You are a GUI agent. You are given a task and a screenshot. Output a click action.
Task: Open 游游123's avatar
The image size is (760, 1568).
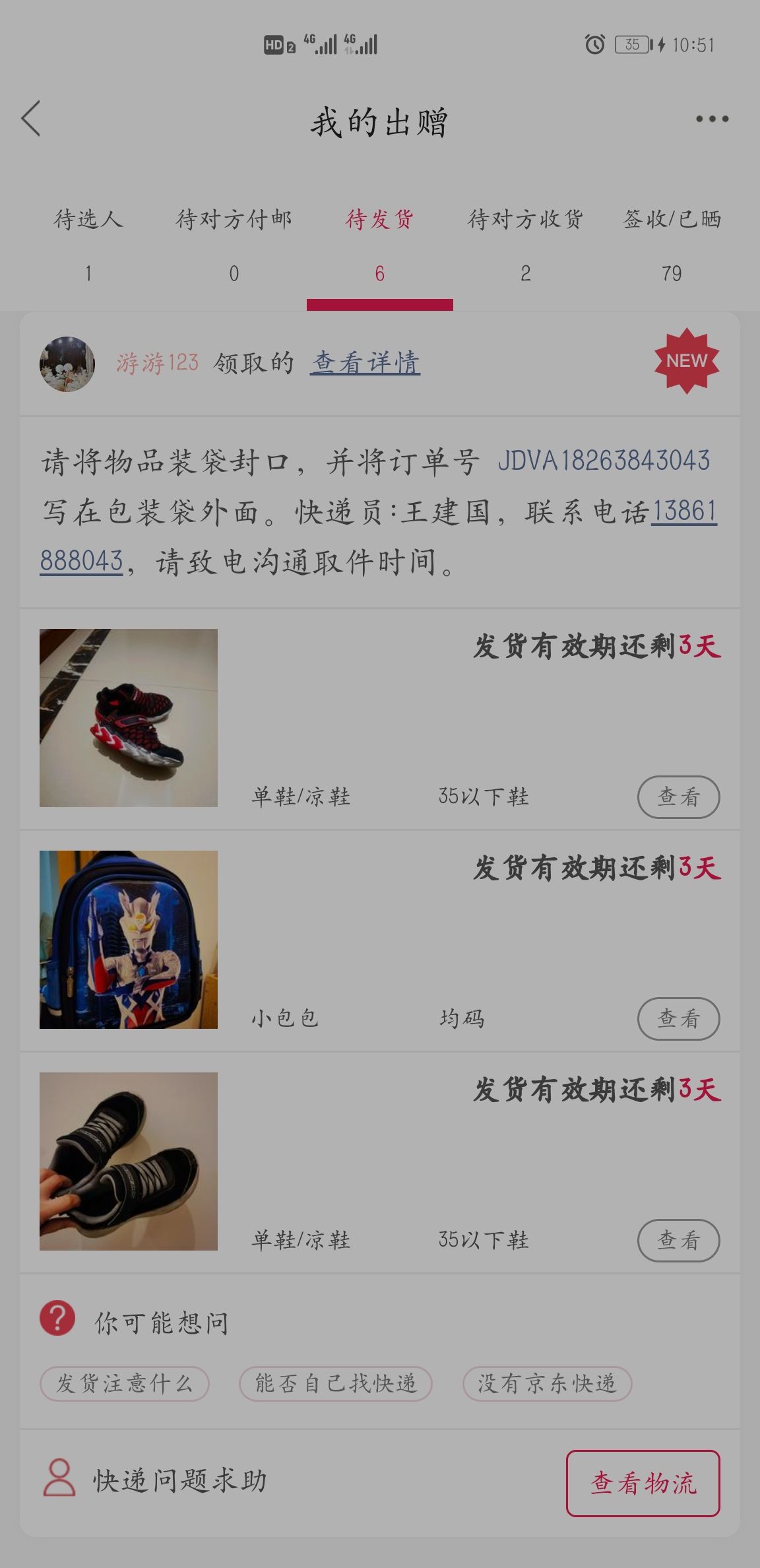67,364
